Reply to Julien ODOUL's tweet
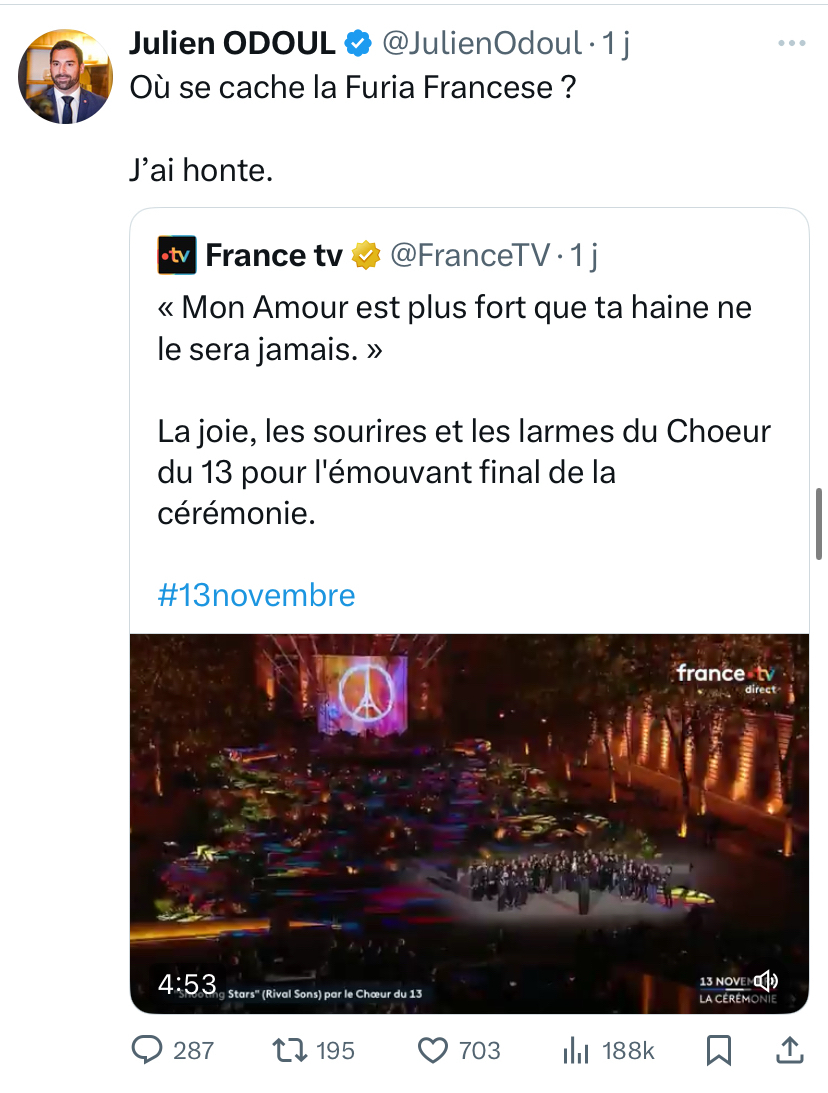This screenshot has height=1093, width=828. pos(148,1050)
